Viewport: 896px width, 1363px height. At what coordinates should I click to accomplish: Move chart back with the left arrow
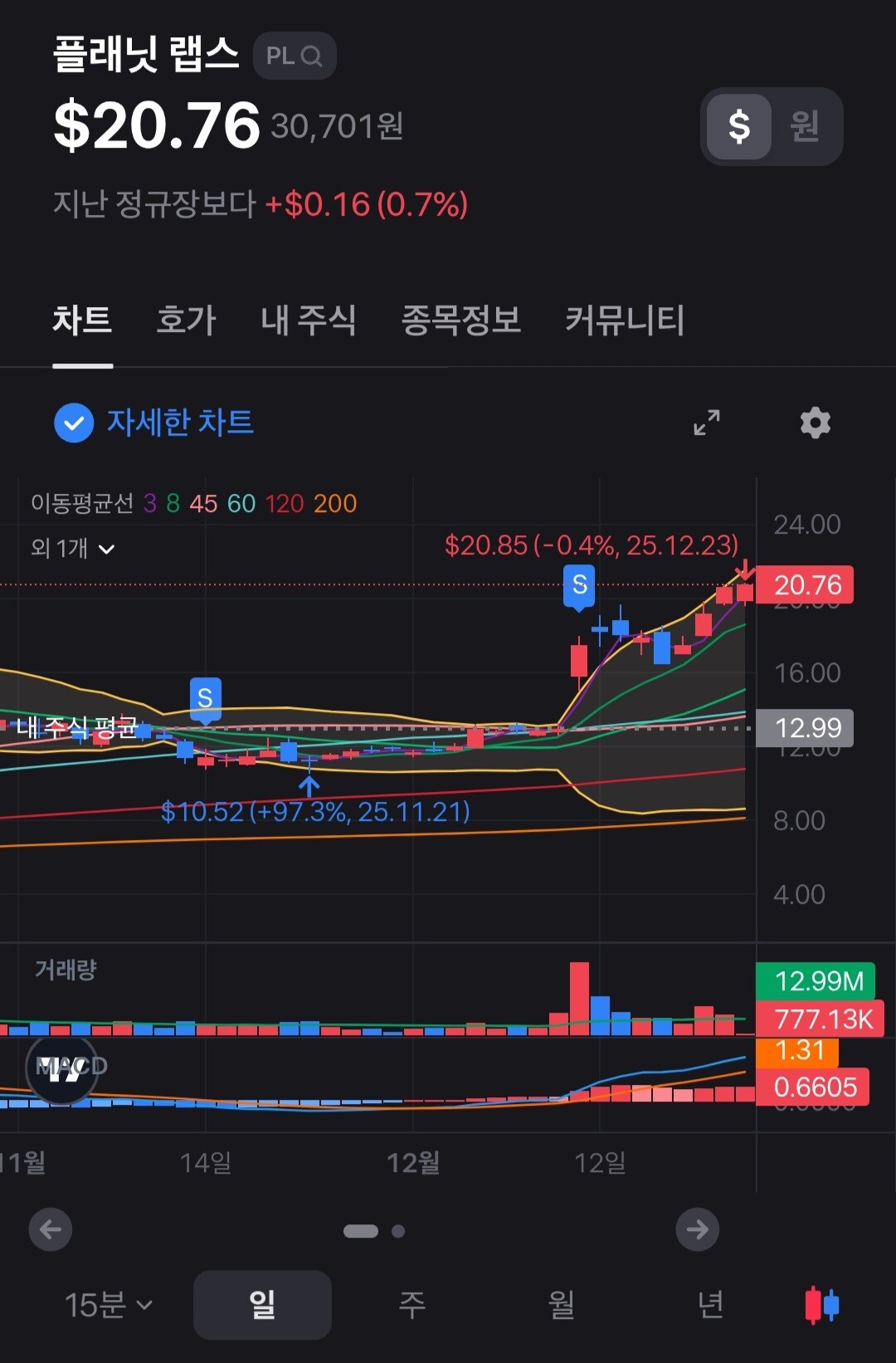pos(51,1229)
